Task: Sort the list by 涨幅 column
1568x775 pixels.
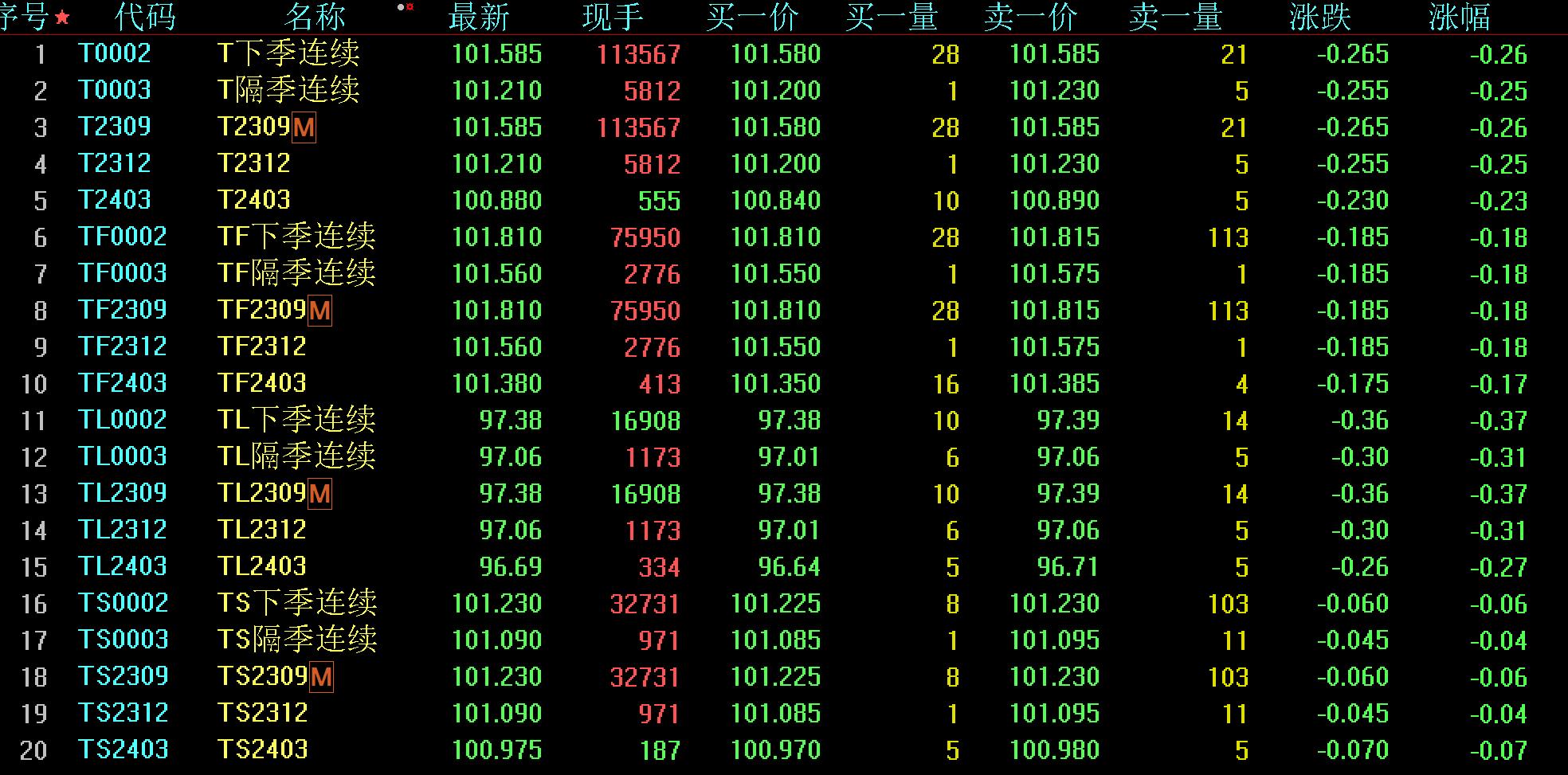Action: point(1459,17)
